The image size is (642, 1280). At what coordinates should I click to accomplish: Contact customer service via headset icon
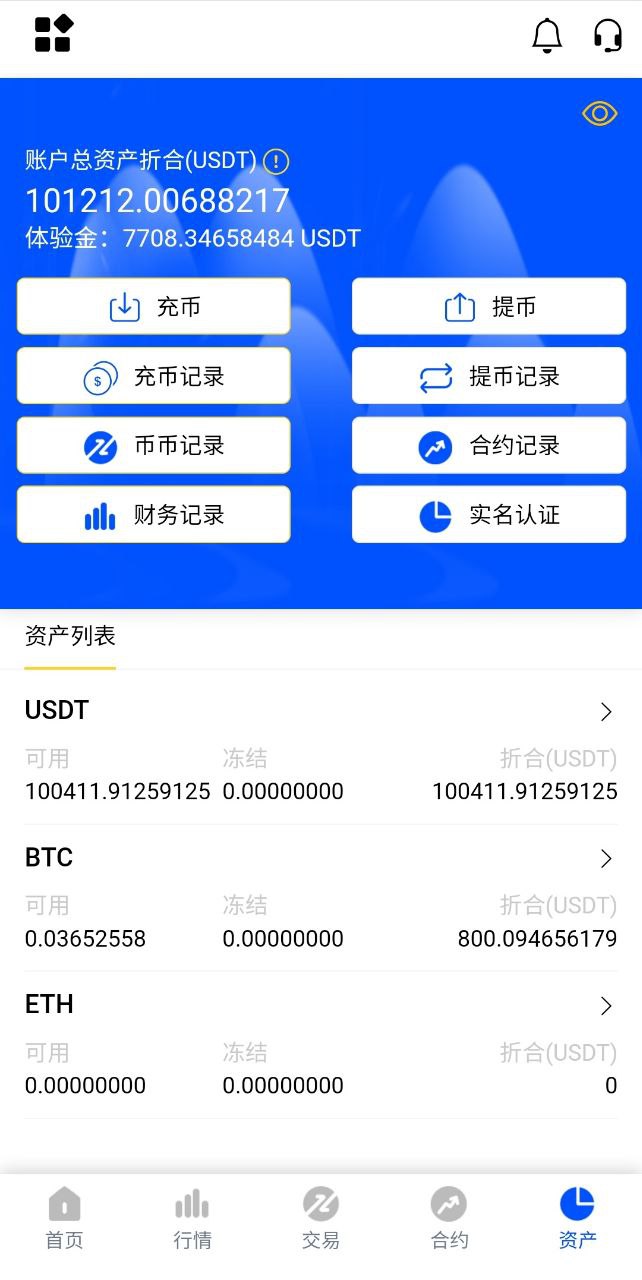[x=608, y=36]
